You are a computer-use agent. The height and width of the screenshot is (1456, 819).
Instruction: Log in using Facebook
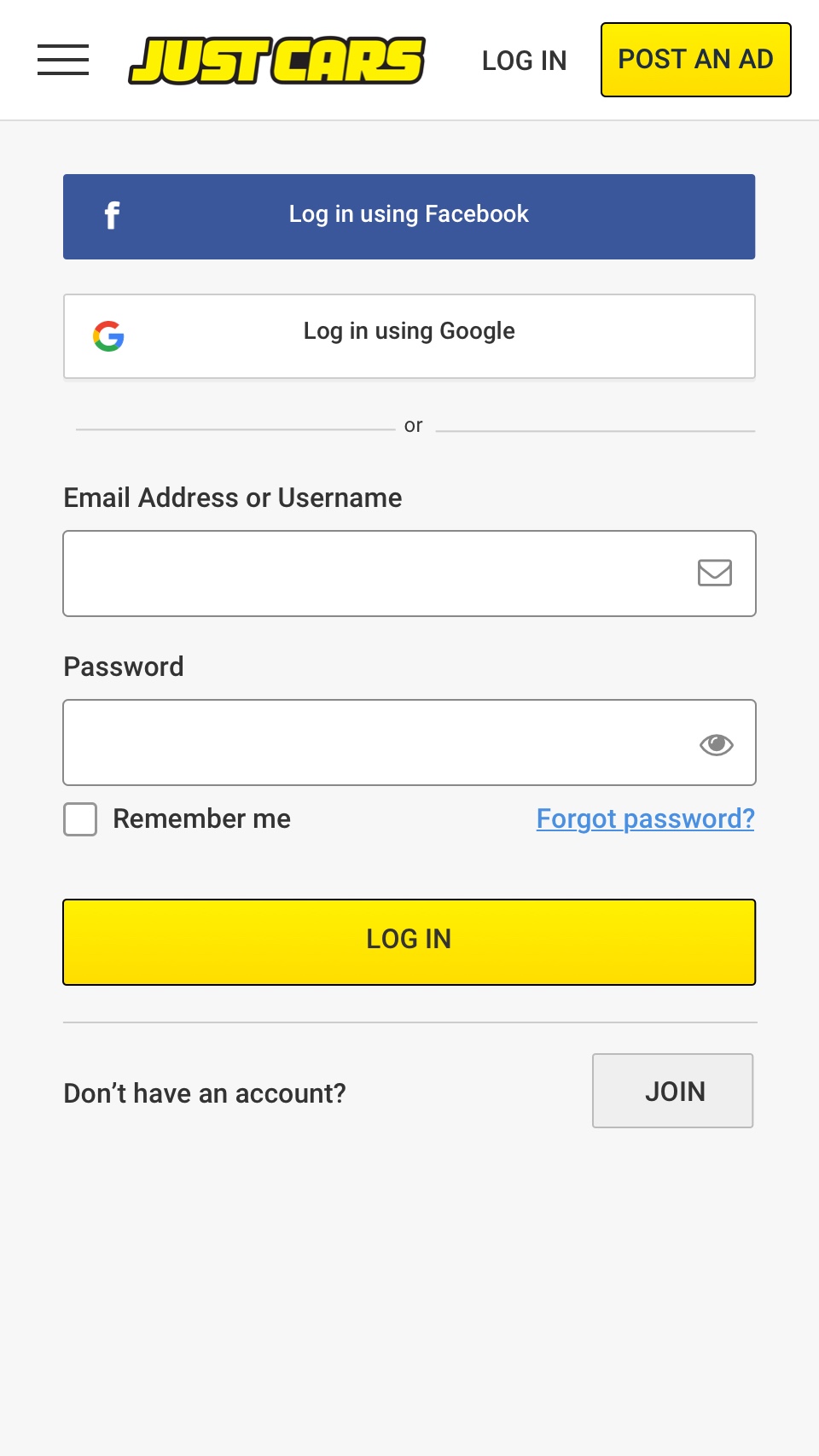point(409,217)
